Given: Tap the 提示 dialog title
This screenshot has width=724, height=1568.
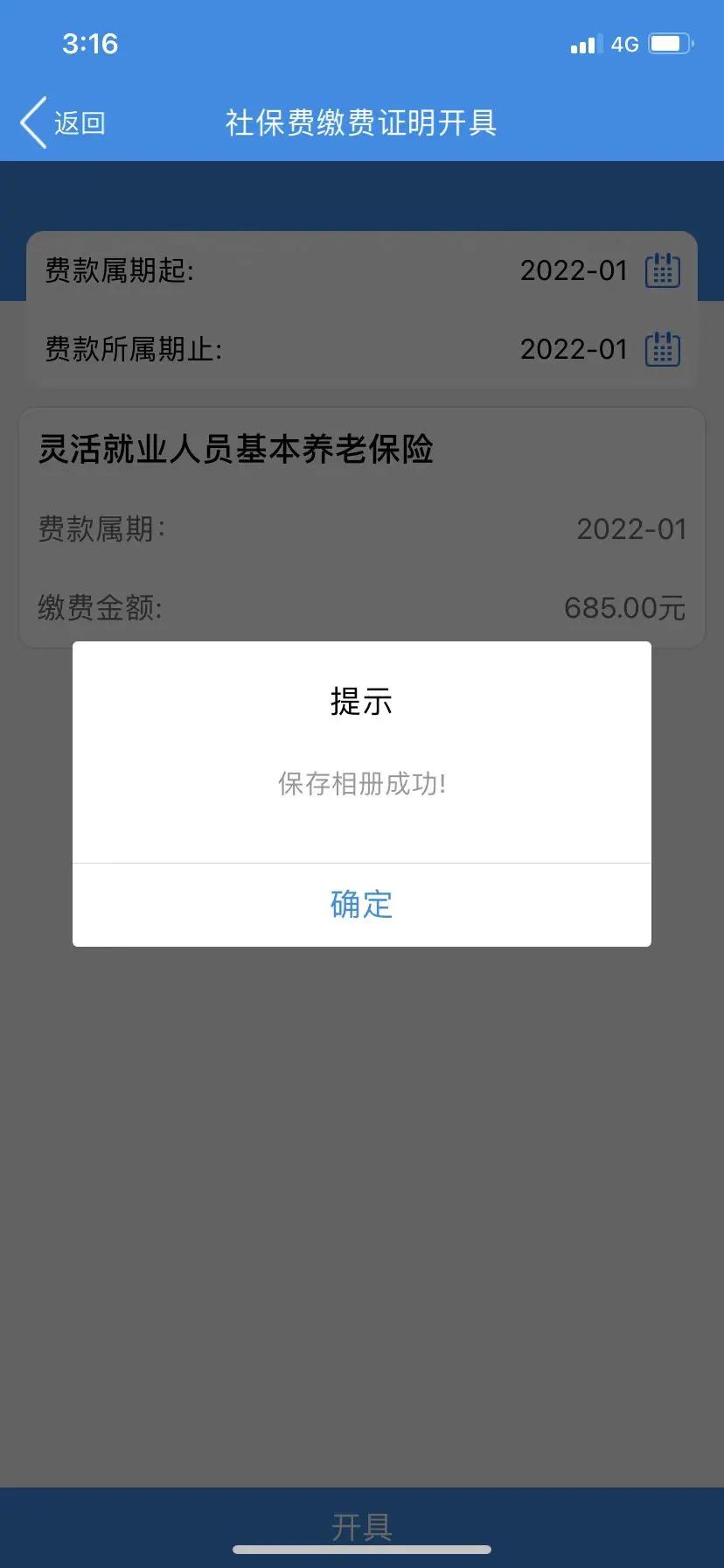Looking at the screenshot, I should pyautogui.click(x=361, y=701).
